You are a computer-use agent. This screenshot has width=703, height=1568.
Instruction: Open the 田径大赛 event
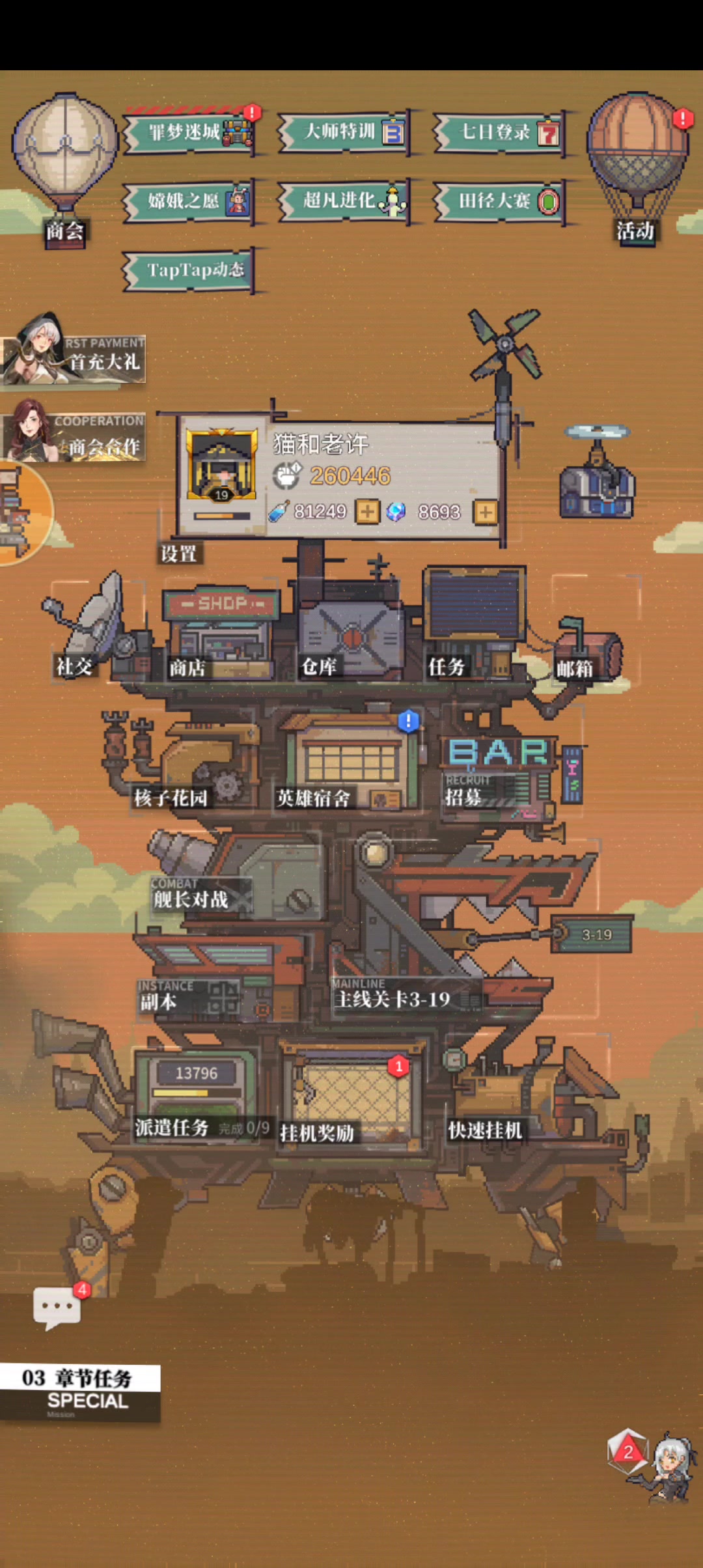(x=500, y=201)
